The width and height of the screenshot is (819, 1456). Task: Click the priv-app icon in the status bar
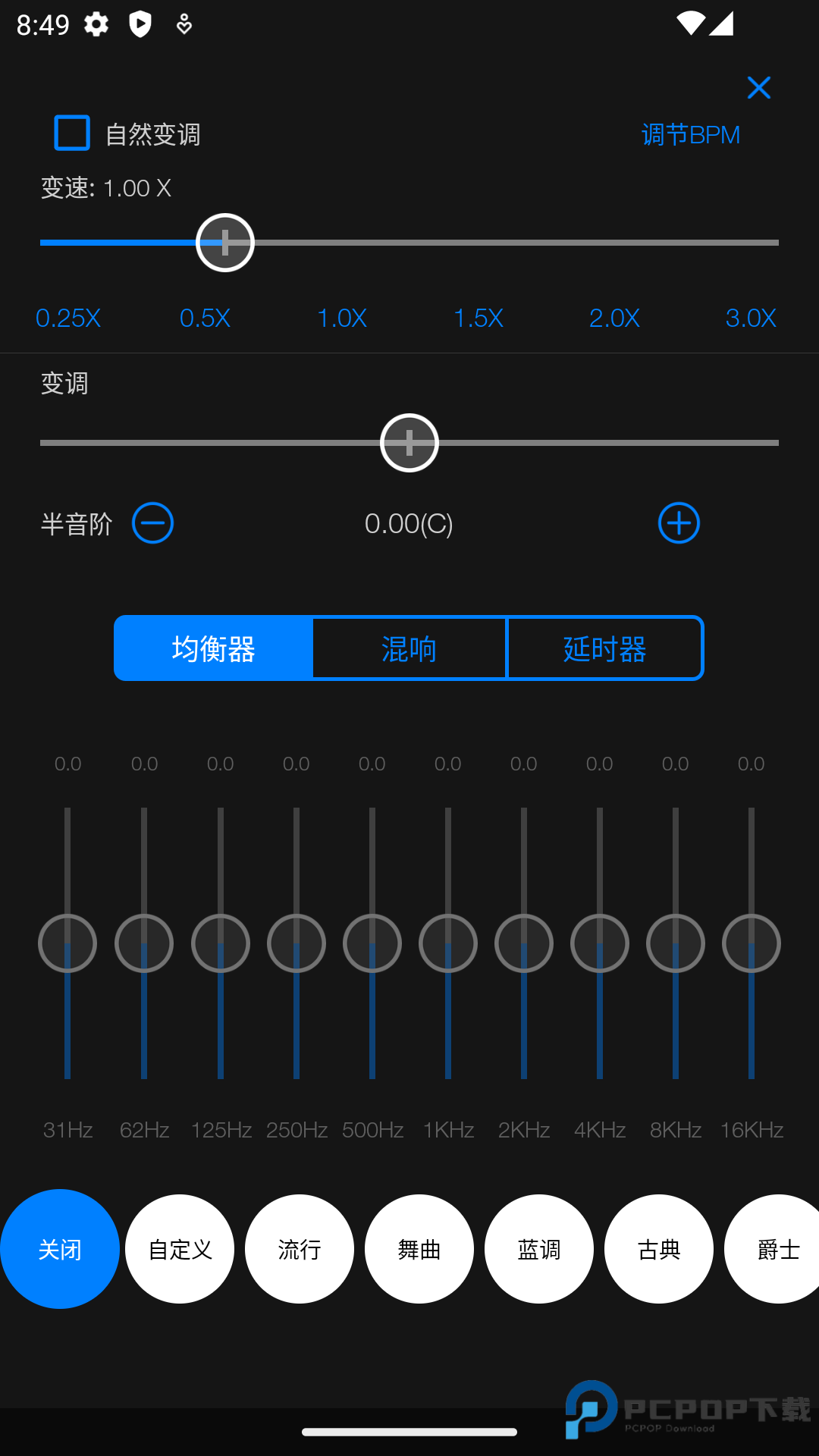183,24
